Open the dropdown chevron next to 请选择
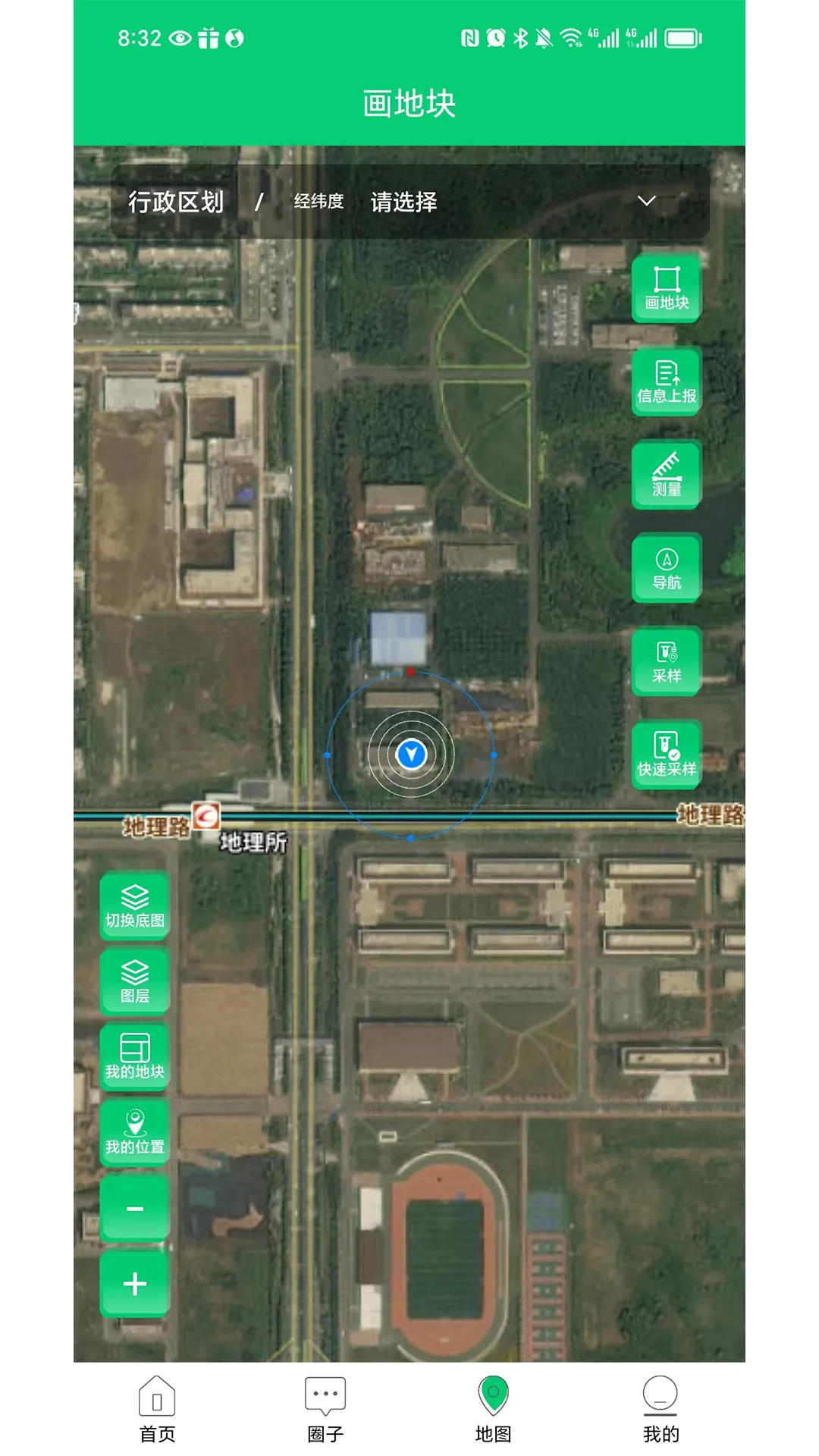 [645, 202]
